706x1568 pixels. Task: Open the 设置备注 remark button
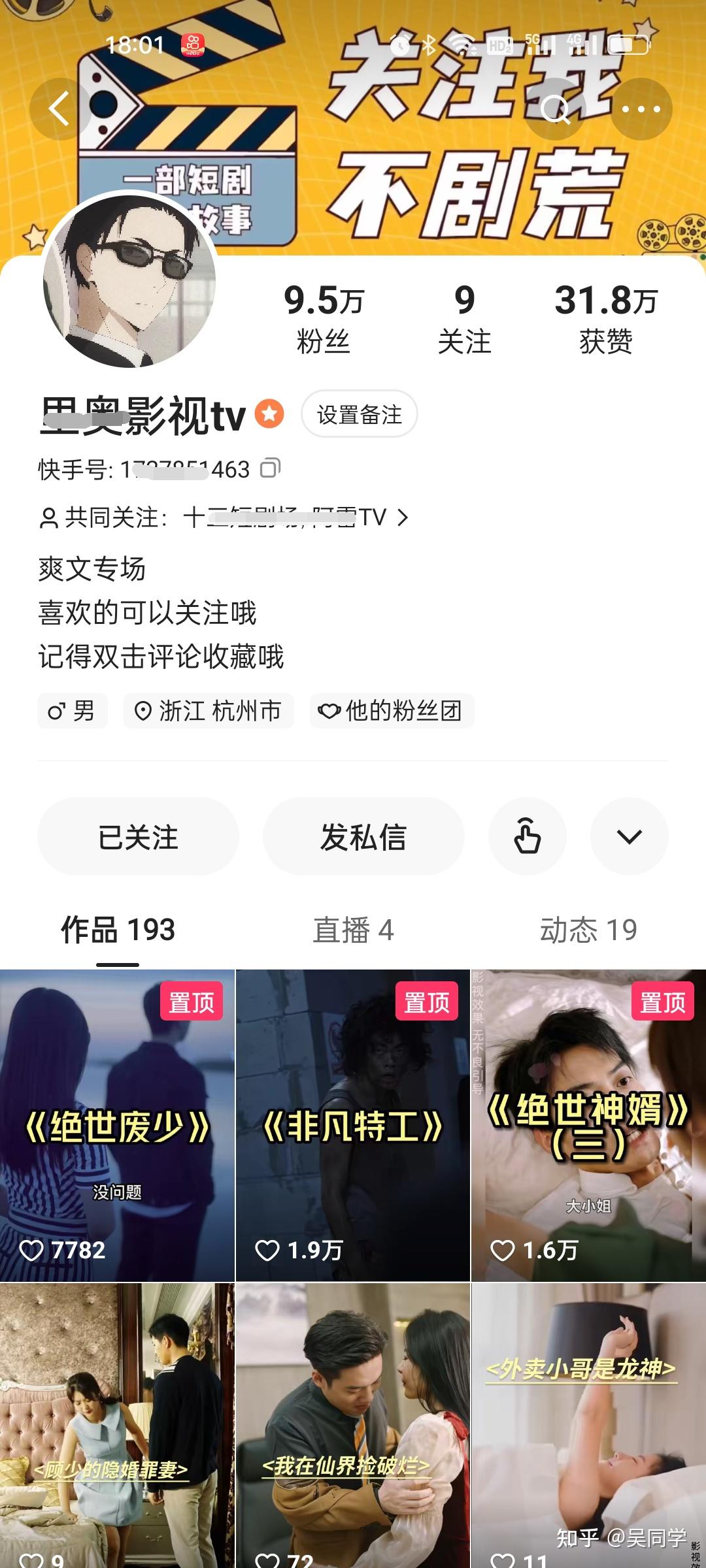tap(359, 414)
